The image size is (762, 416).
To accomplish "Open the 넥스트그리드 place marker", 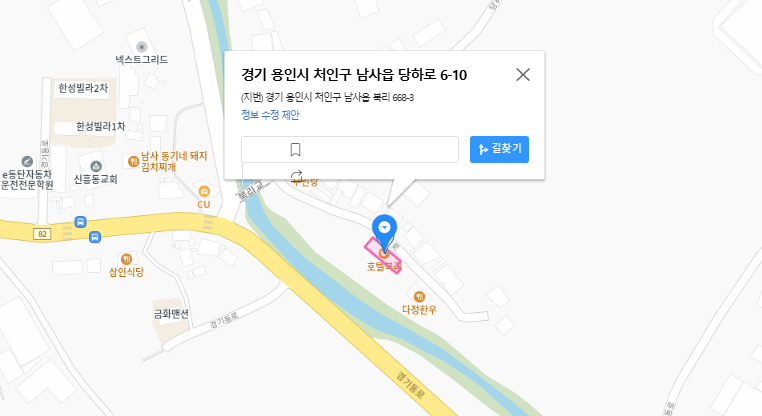I will pyautogui.click(x=141, y=46).
